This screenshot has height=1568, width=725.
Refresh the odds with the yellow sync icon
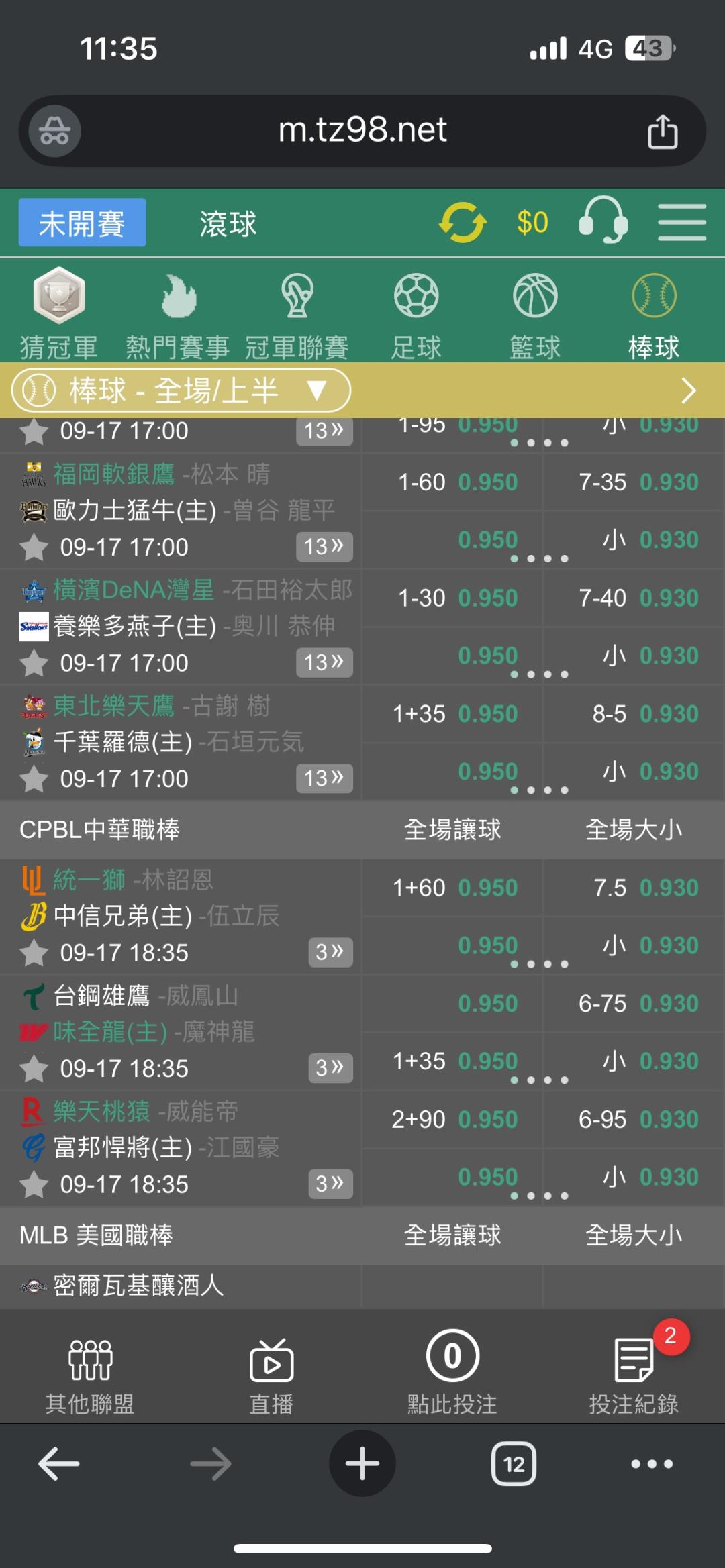coord(462,222)
